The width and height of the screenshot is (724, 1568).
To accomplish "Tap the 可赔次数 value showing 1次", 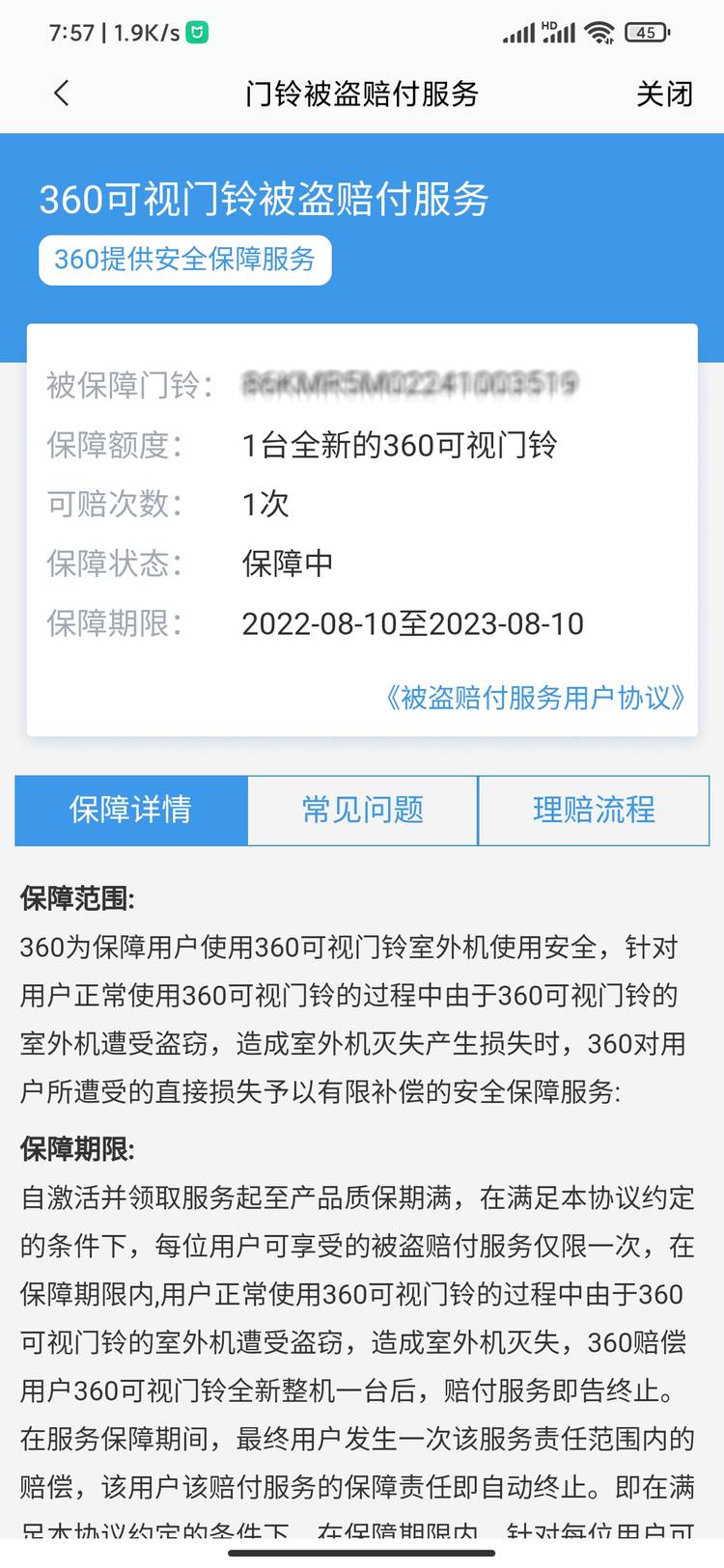I will click(x=263, y=504).
